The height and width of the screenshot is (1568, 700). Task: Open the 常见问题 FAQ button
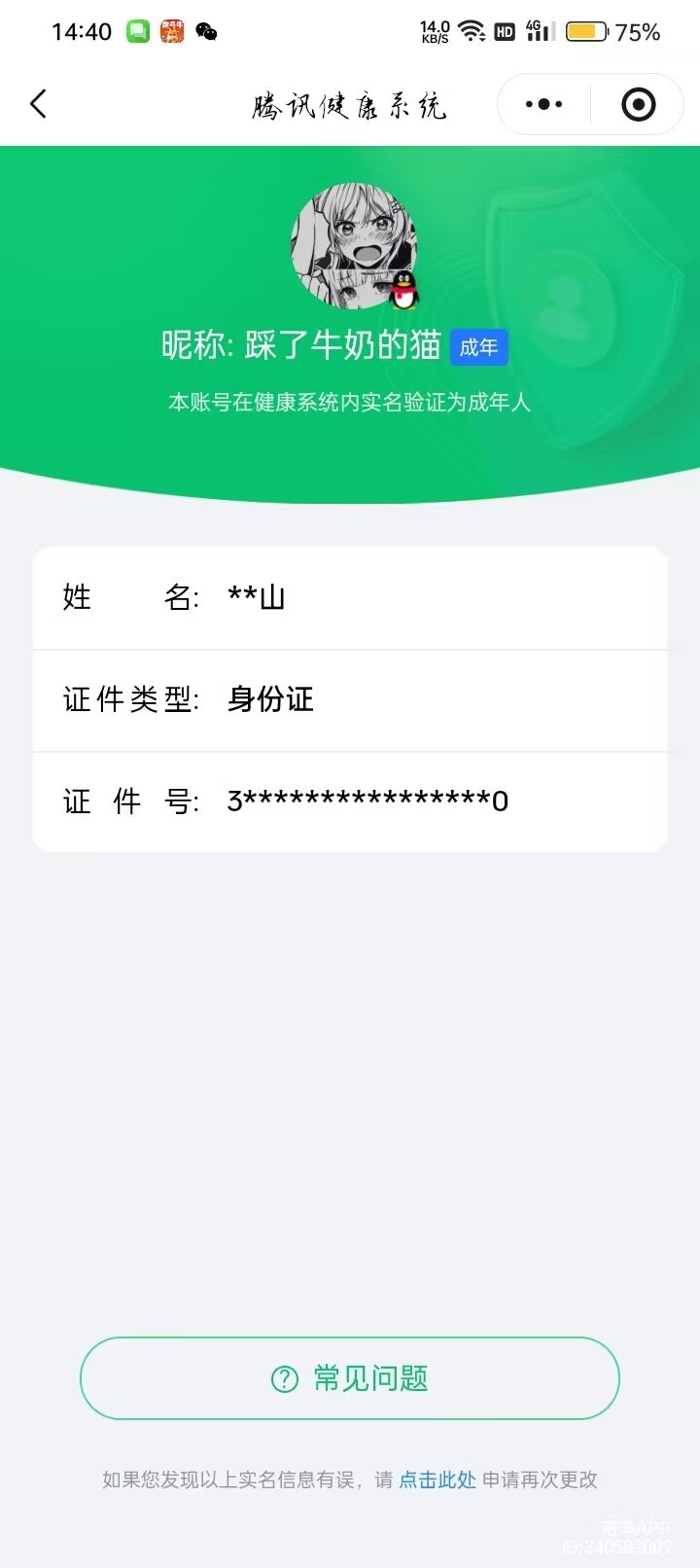click(x=350, y=1378)
